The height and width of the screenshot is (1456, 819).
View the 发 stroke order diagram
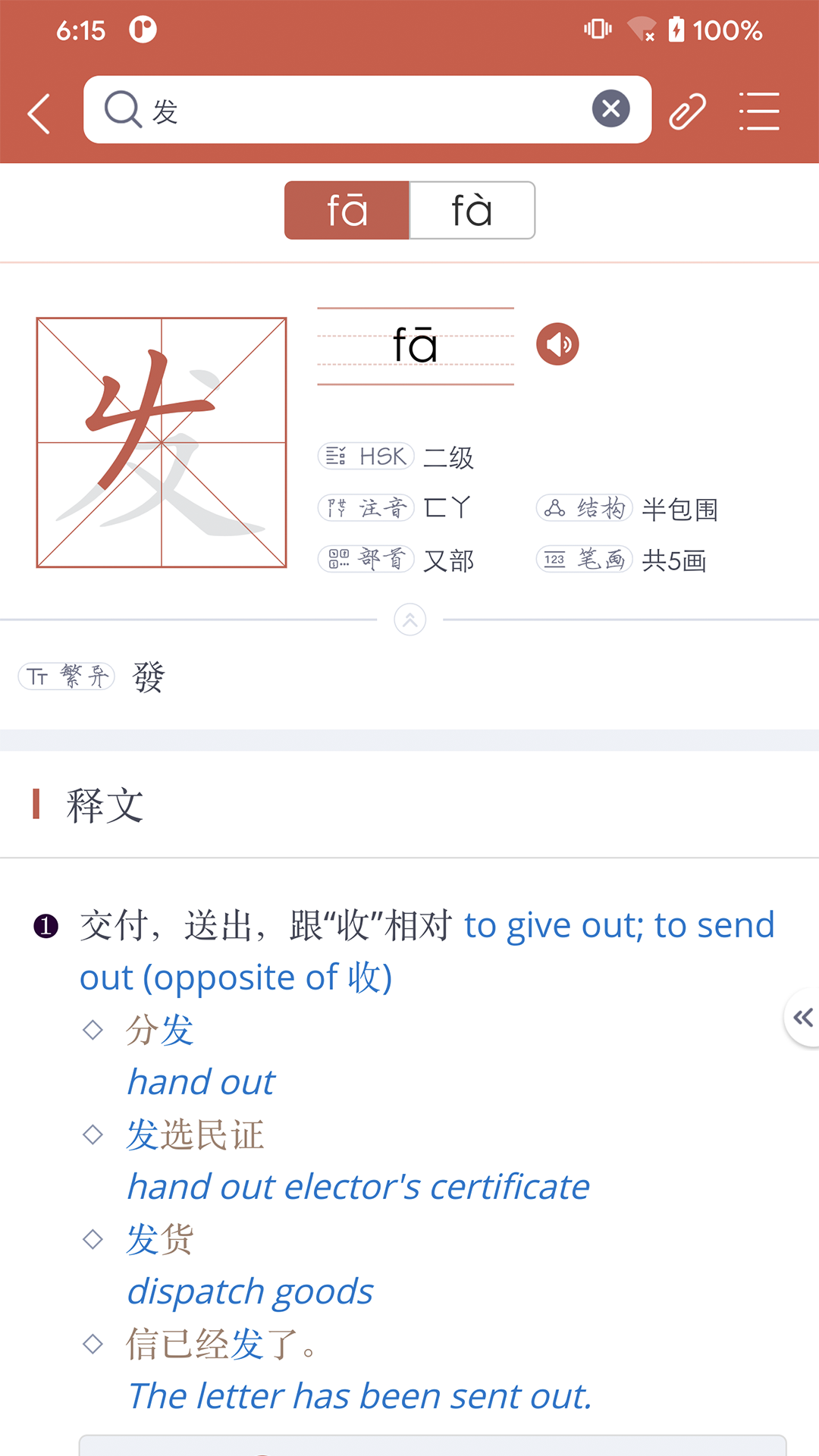[x=162, y=442]
